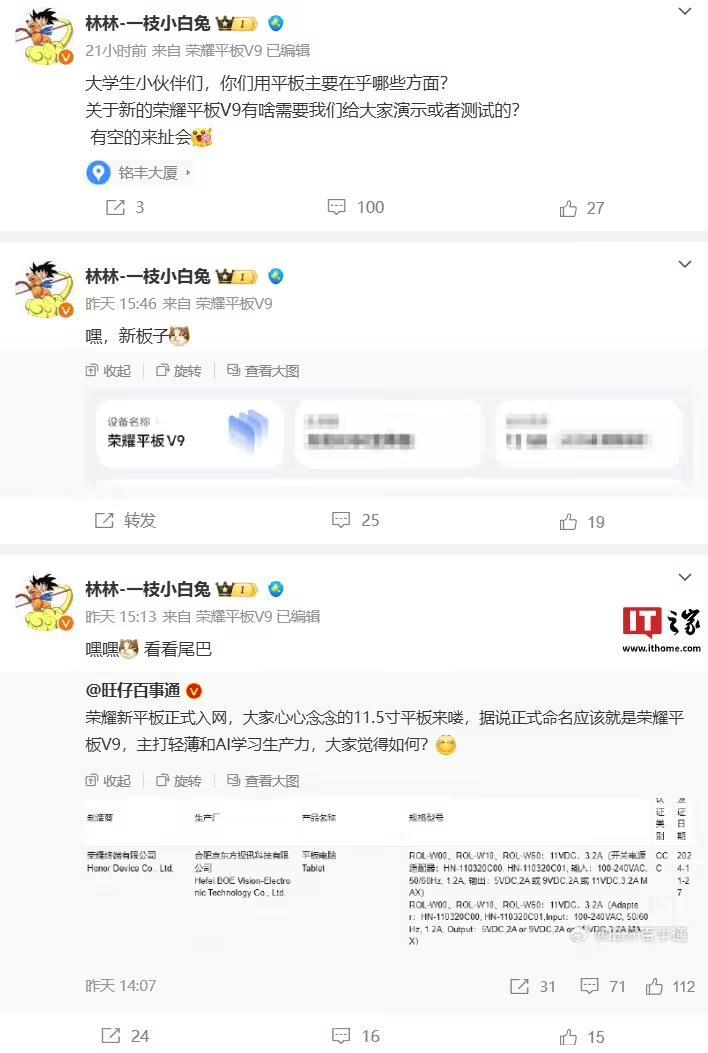The height and width of the screenshot is (1053, 708).
Task: Like the 看看尾巴 post with 15 likes
Action: coord(582,1036)
